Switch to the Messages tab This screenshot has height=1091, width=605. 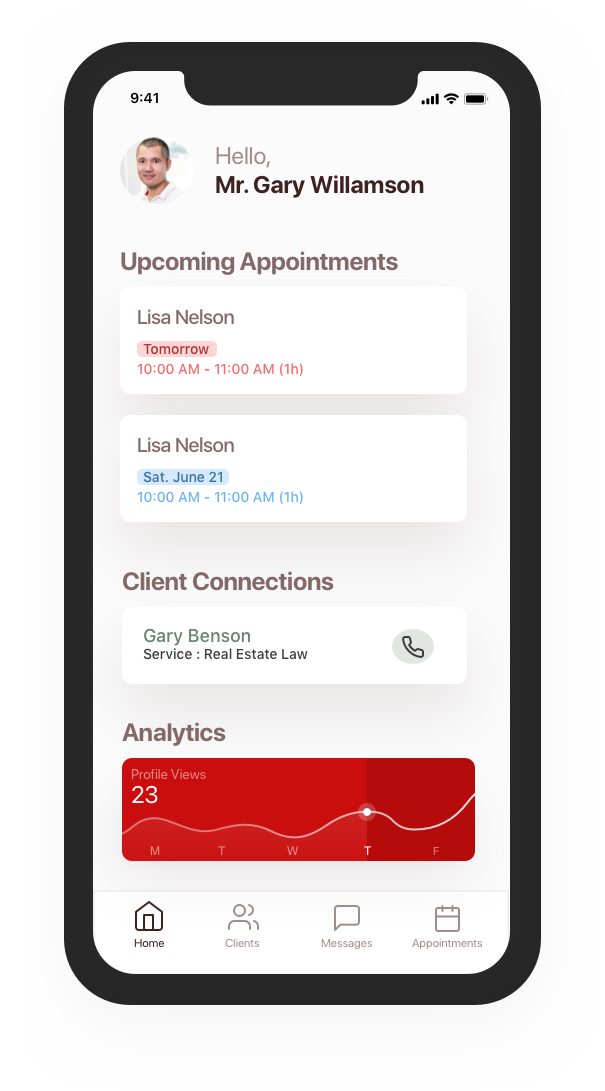pyautogui.click(x=347, y=925)
